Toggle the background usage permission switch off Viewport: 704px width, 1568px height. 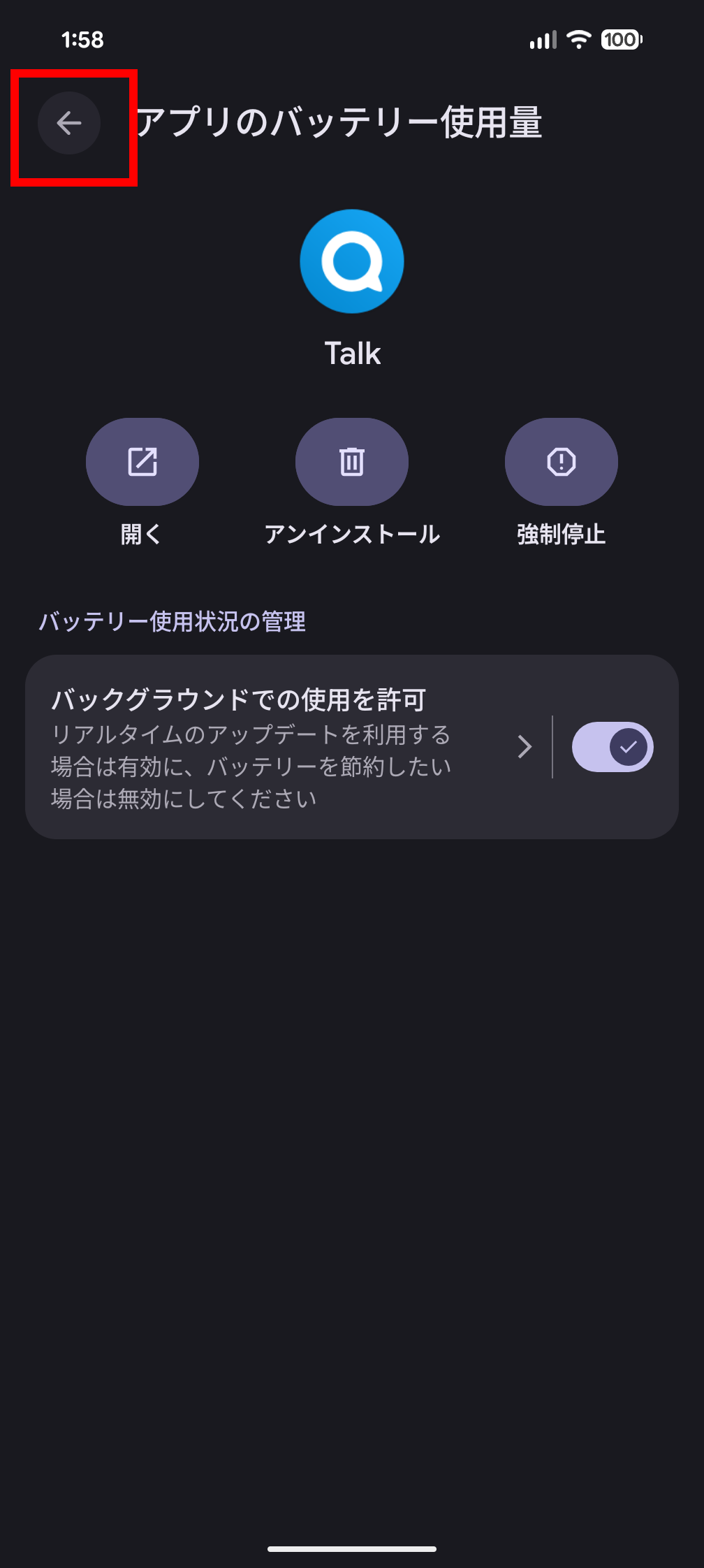click(613, 747)
